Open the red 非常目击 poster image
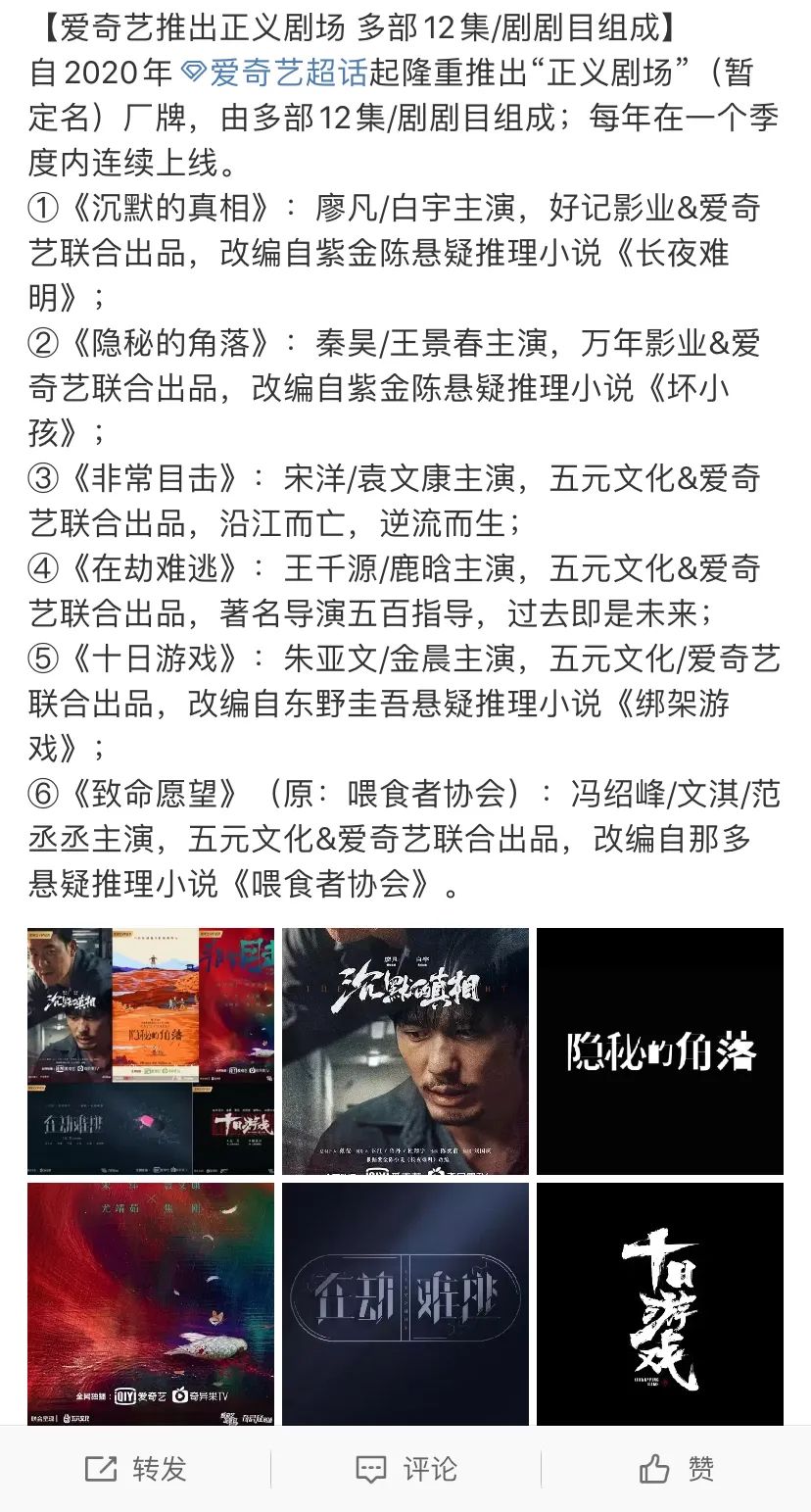 tap(151, 1304)
